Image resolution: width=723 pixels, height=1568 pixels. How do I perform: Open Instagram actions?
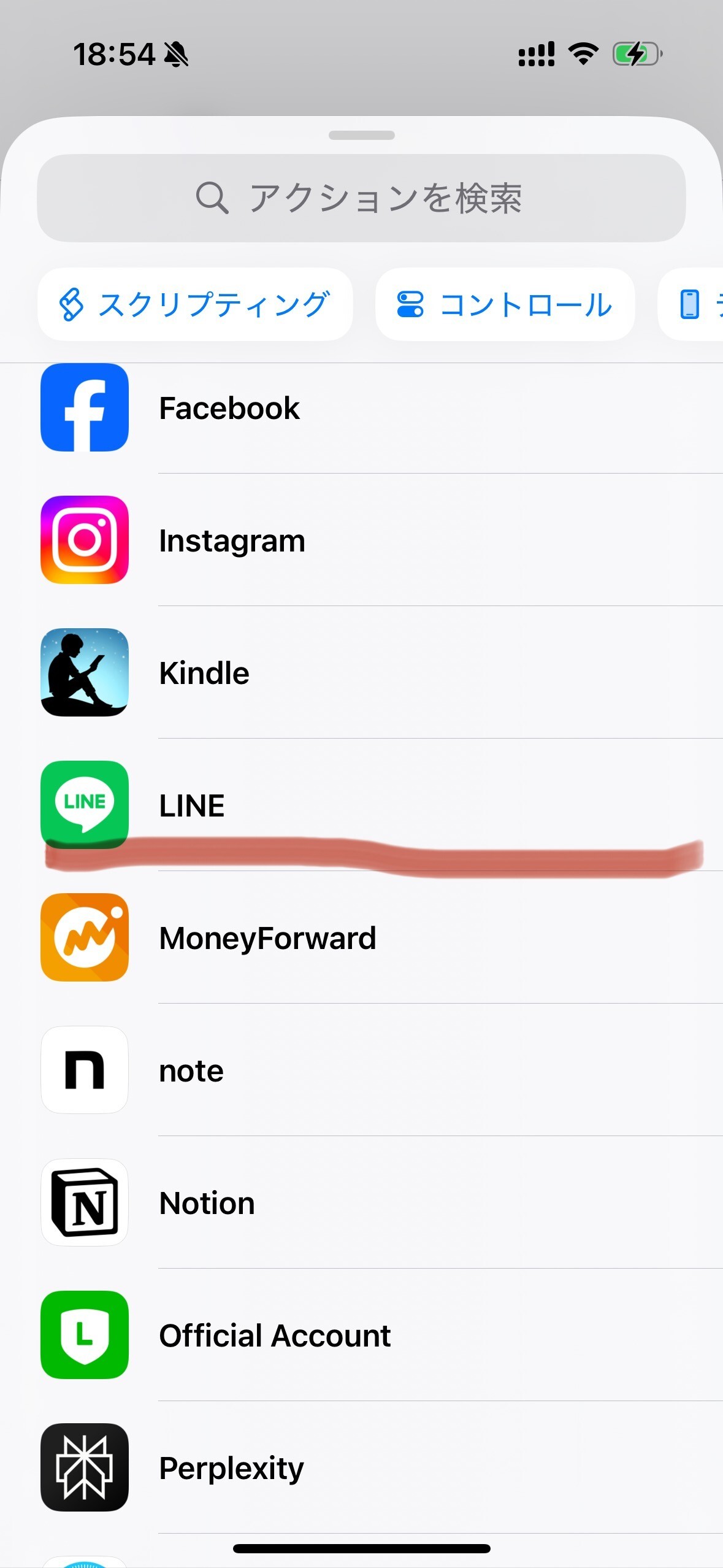[x=232, y=540]
